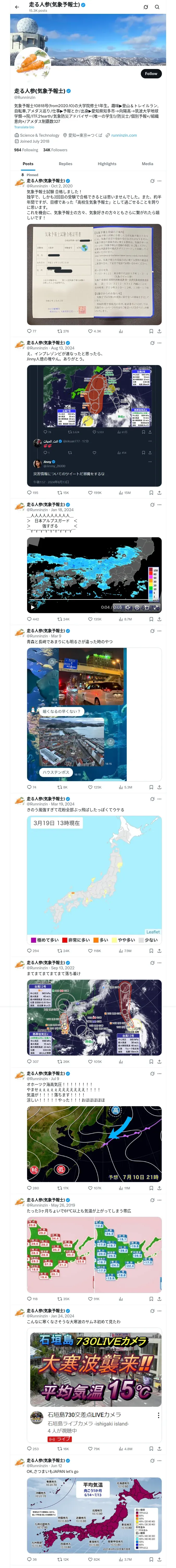Open the exam certificate photo in pinned post

[94, 274]
